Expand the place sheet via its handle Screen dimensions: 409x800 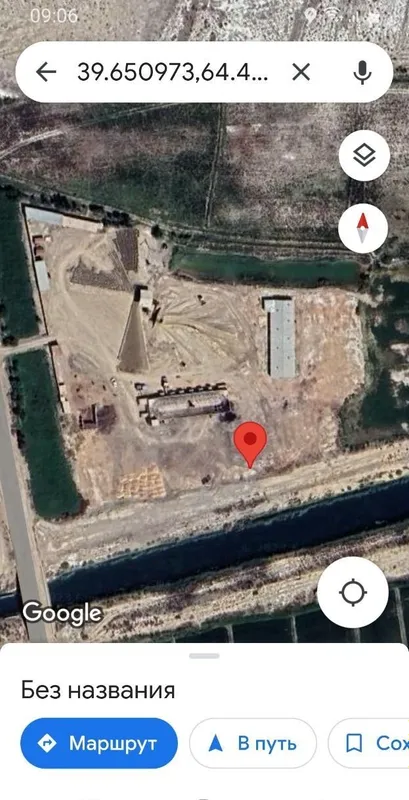(x=204, y=656)
